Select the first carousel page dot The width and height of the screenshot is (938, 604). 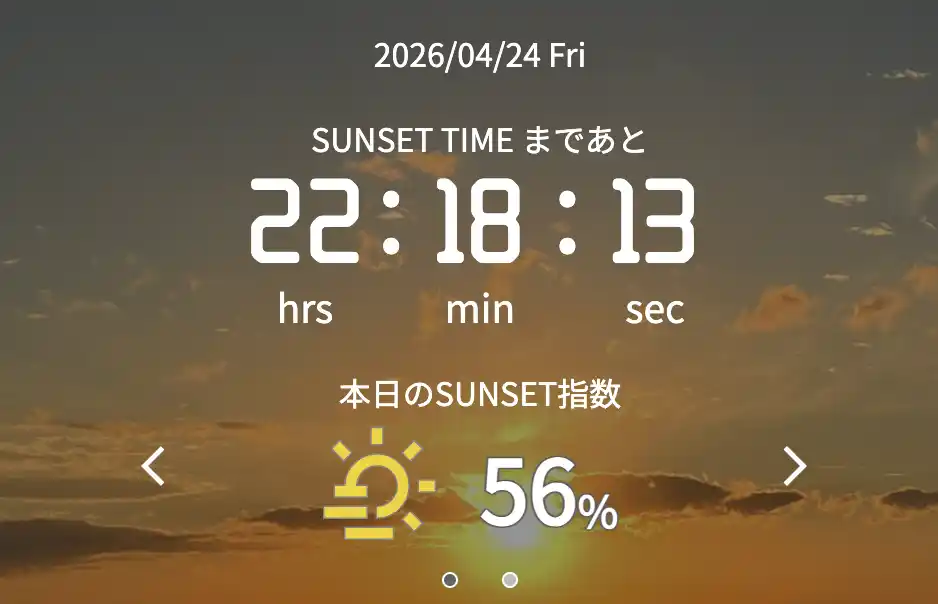click(x=450, y=580)
